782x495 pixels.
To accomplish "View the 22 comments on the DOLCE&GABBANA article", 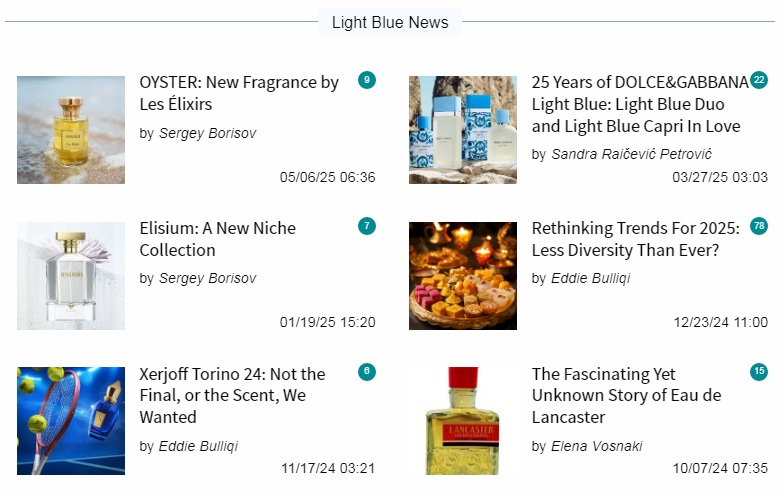I will pyautogui.click(x=759, y=80).
